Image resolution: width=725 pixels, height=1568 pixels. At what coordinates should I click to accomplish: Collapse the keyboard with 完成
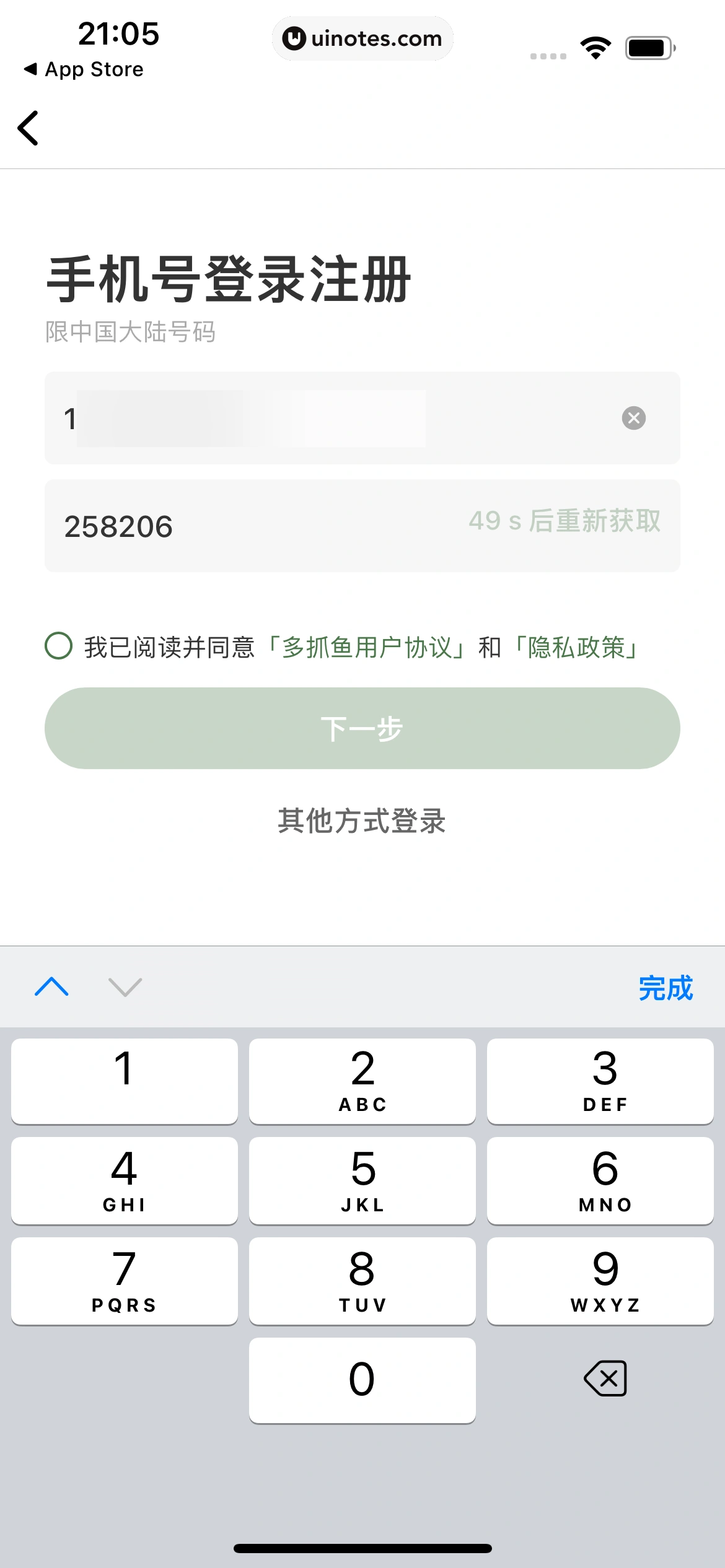(x=666, y=985)
